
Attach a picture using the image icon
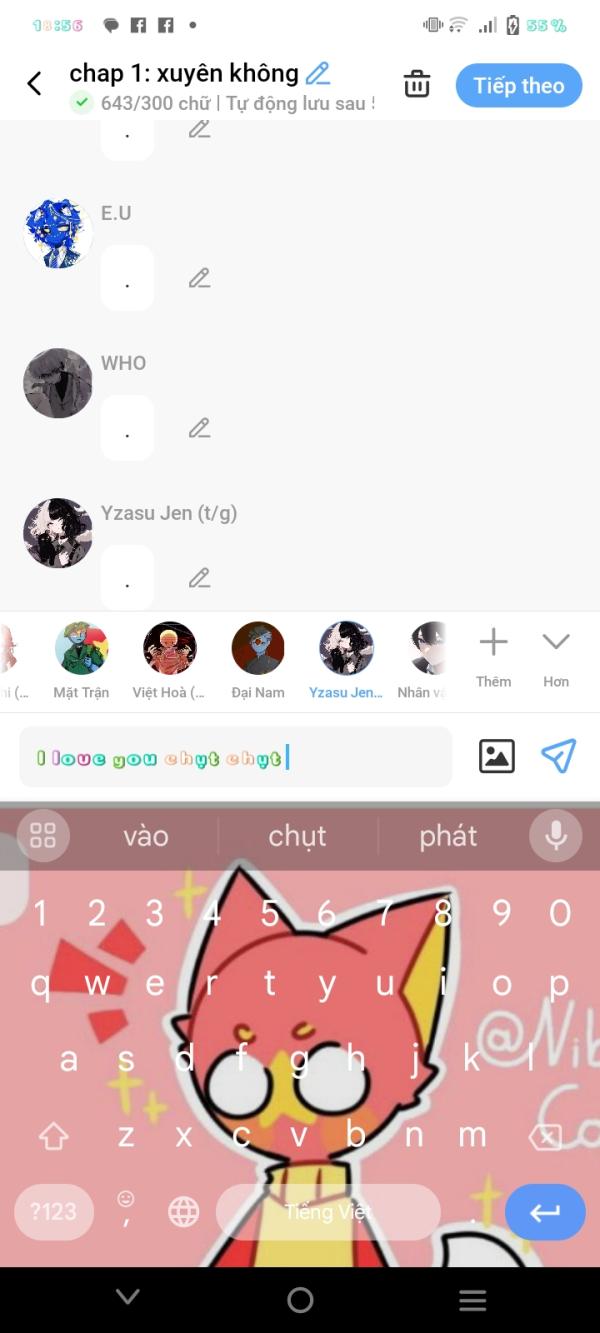click(x=497, y=756)
